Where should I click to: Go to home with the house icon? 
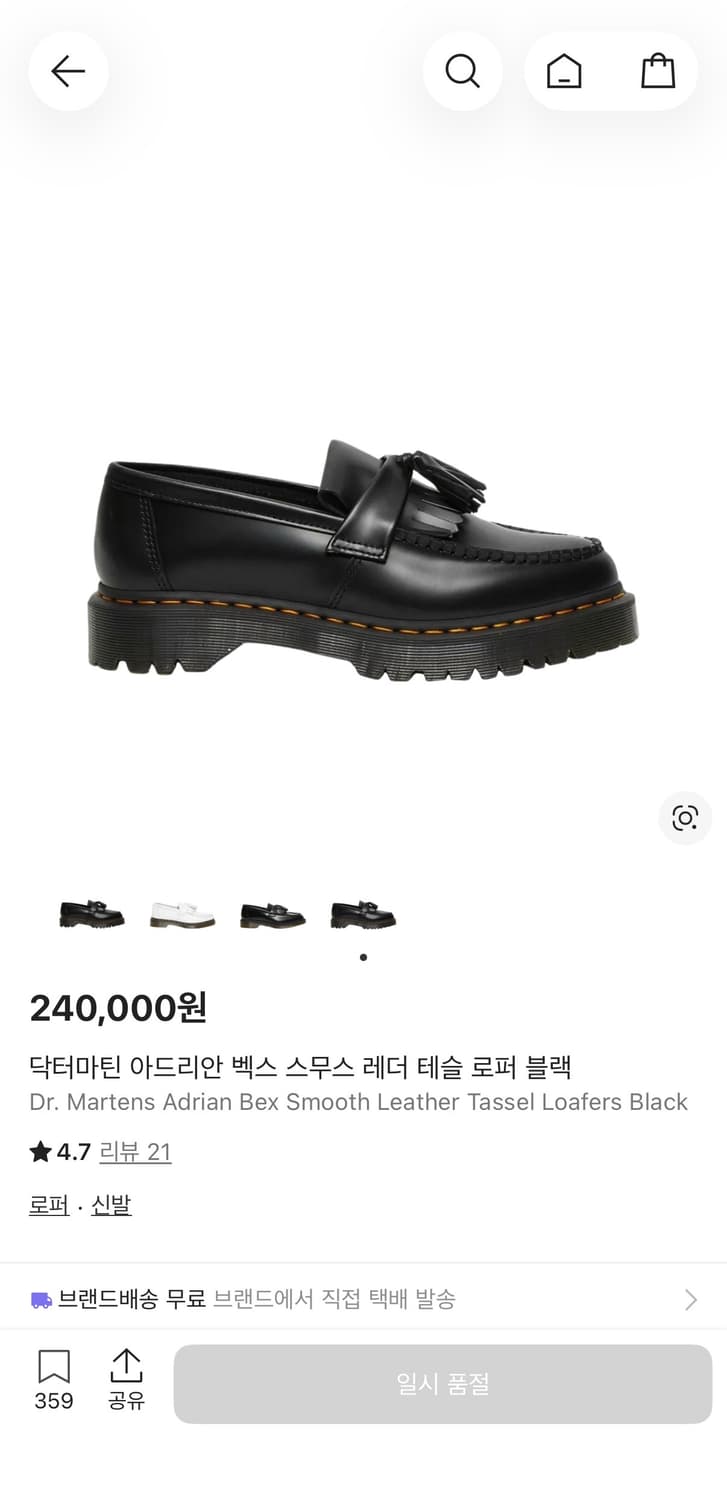click(x=562, y=71)
